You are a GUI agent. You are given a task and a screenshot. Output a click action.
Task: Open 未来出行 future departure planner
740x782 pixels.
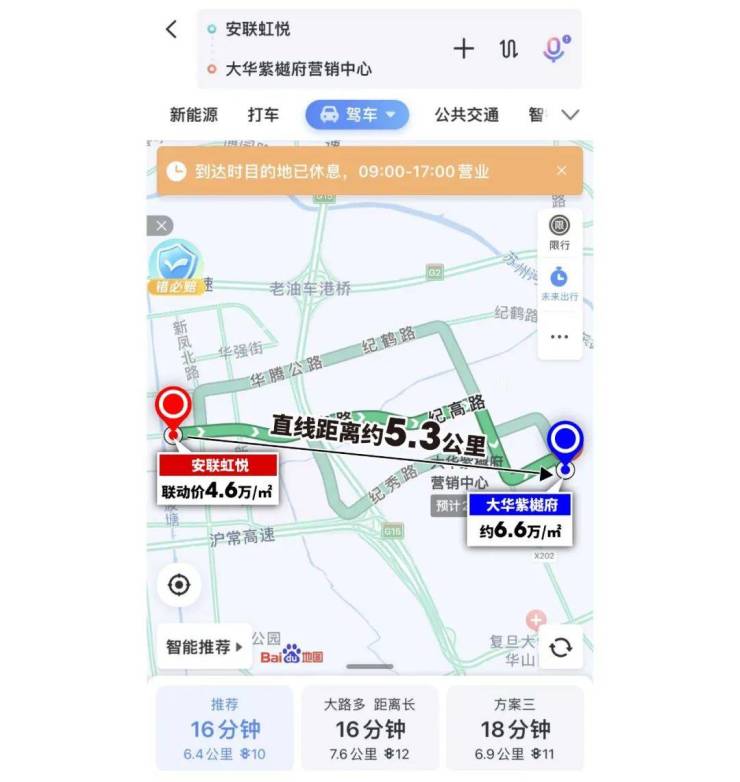point(560,283)
